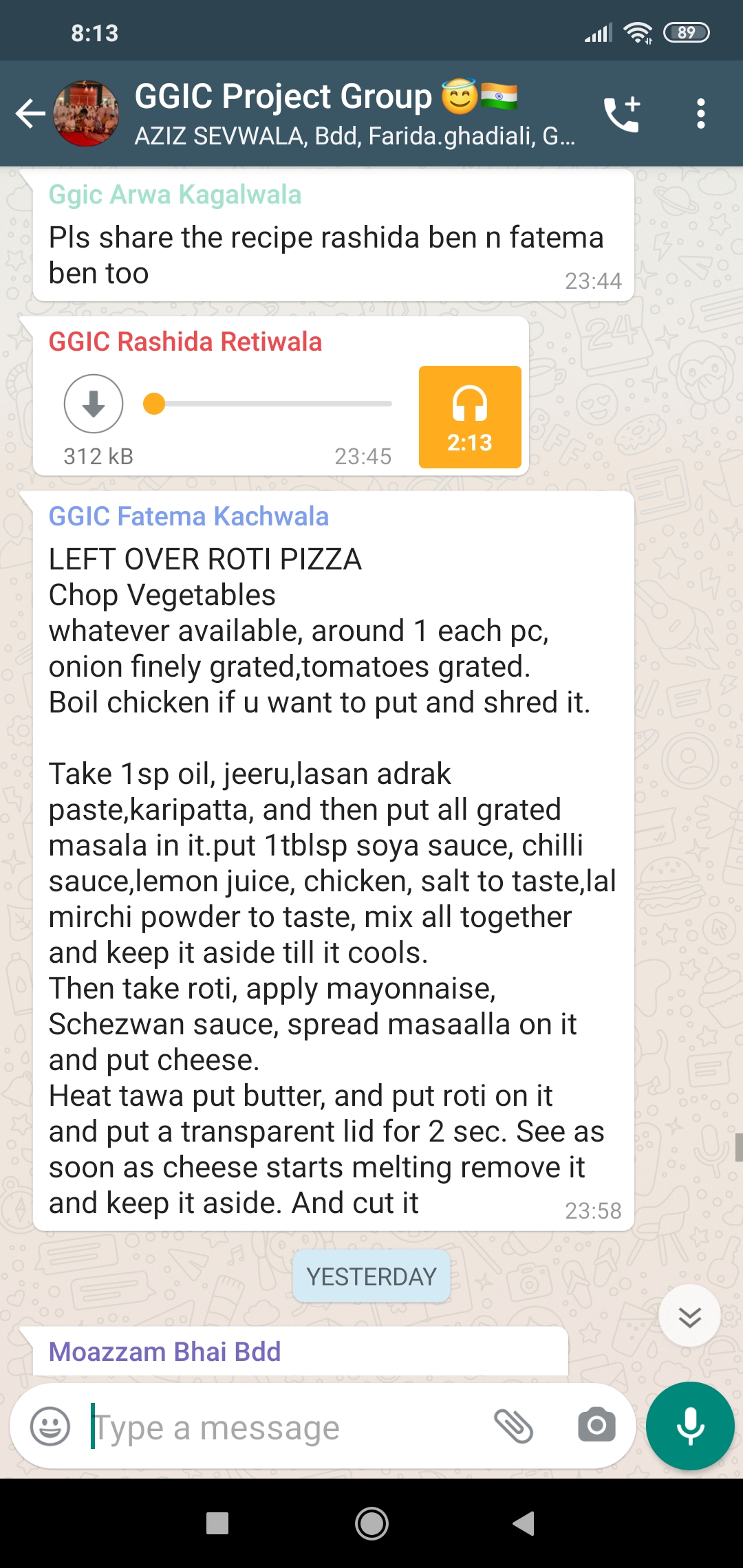
Task: Jump to the latest messages
Action: click(689, 1315)
